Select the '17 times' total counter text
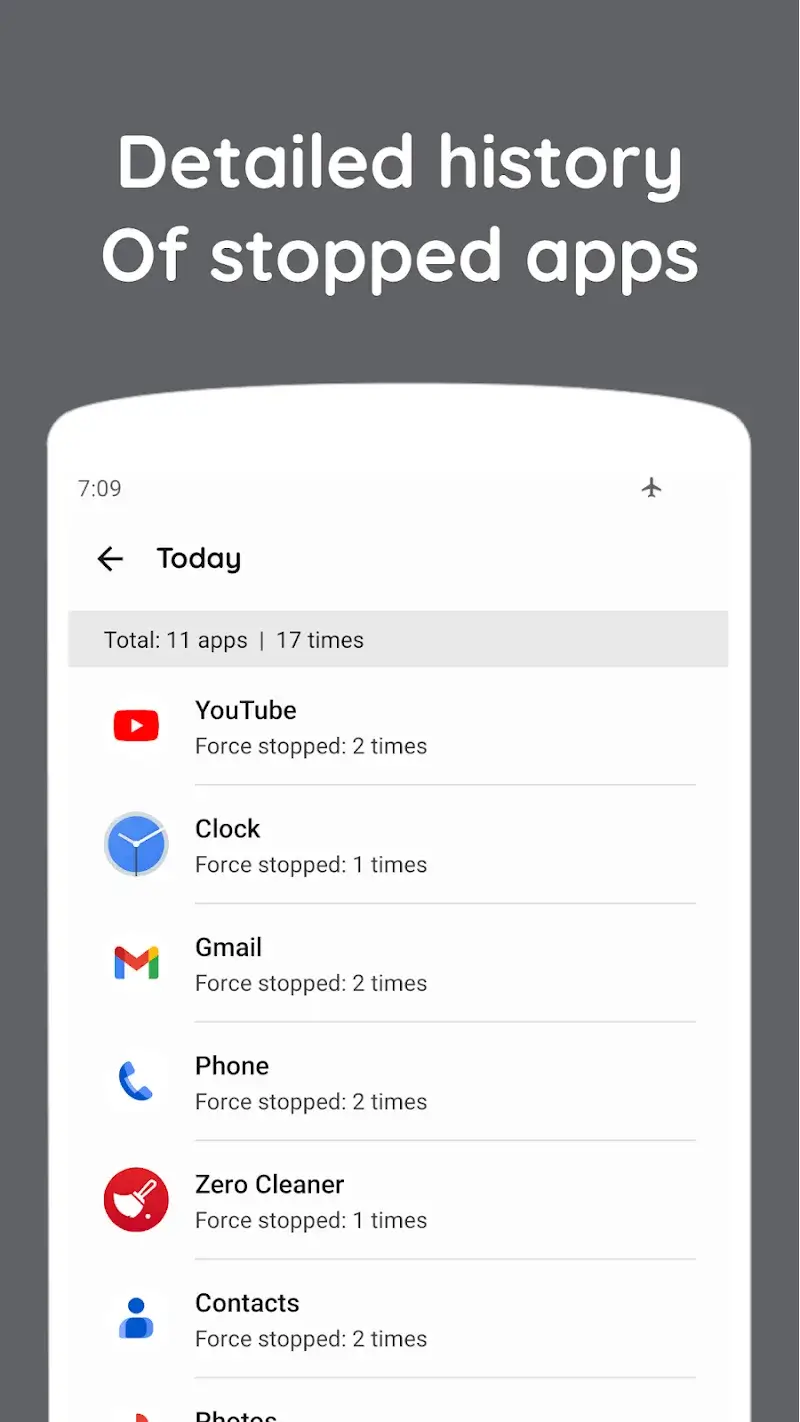The height and width of the screenshot is (1422, 800). coord(319,640)
